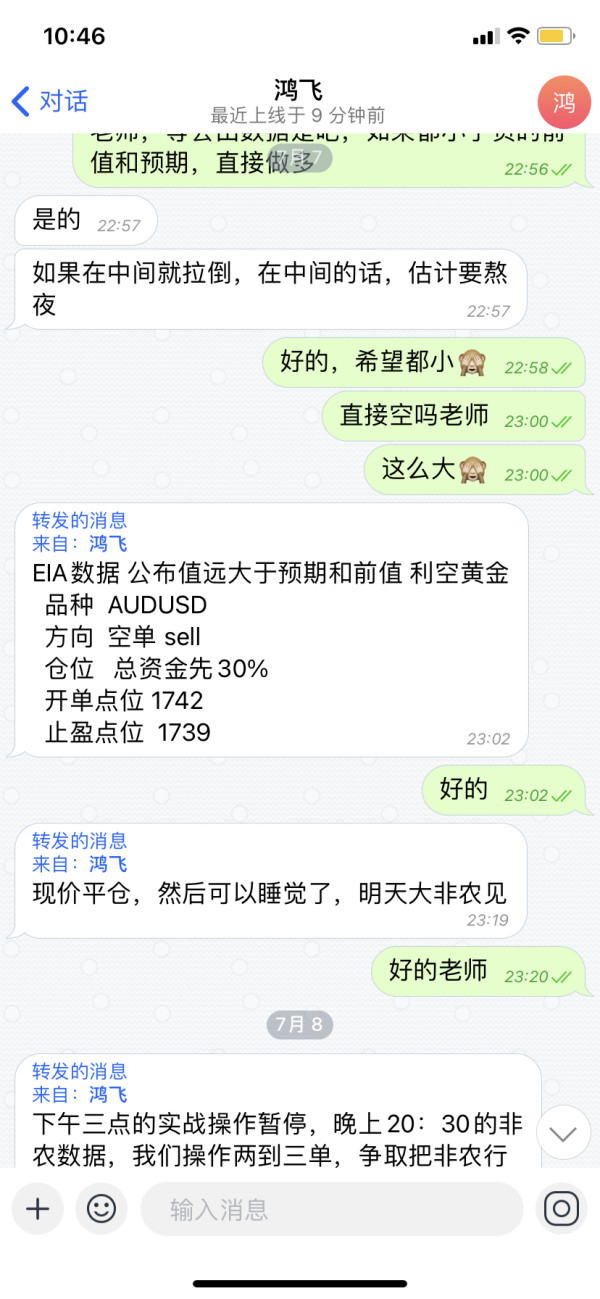The height and width of the screenshot is (1299, 600).
Task: Open the plus attachment menu
Action: coord(37,1209)
